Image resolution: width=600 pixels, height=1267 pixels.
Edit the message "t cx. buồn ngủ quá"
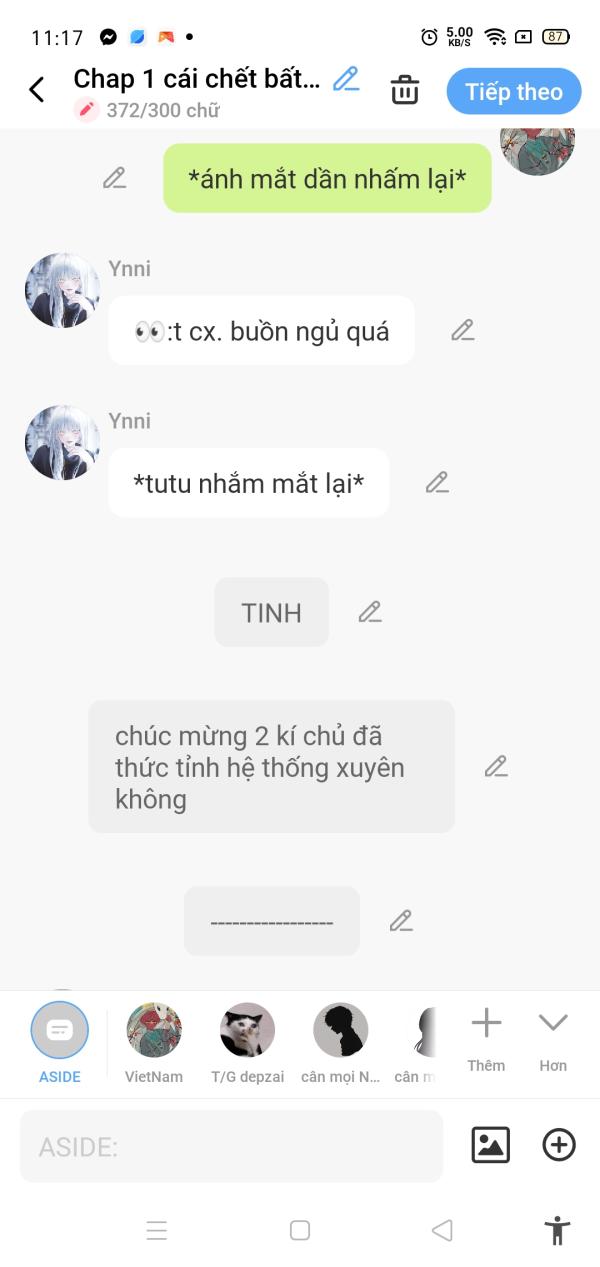click(462, 330)
